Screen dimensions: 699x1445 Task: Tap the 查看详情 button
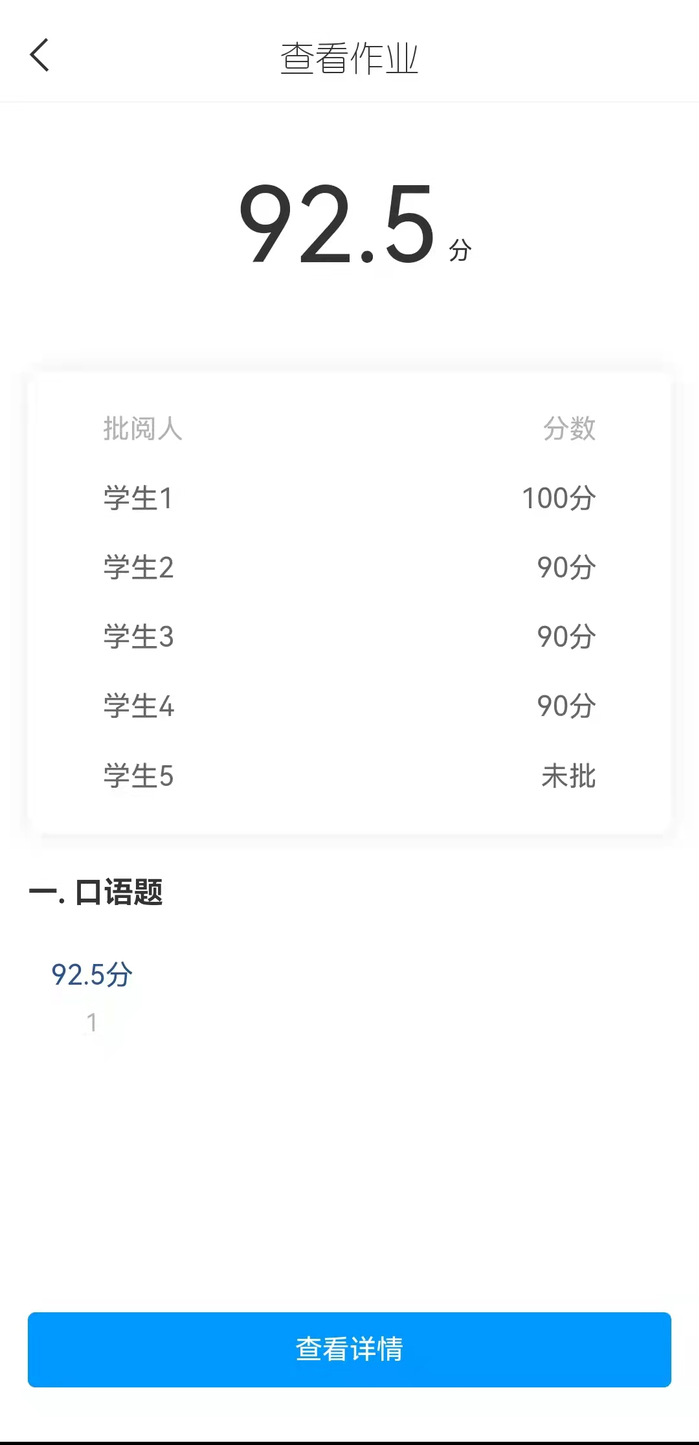click(x=349, y=1349)
